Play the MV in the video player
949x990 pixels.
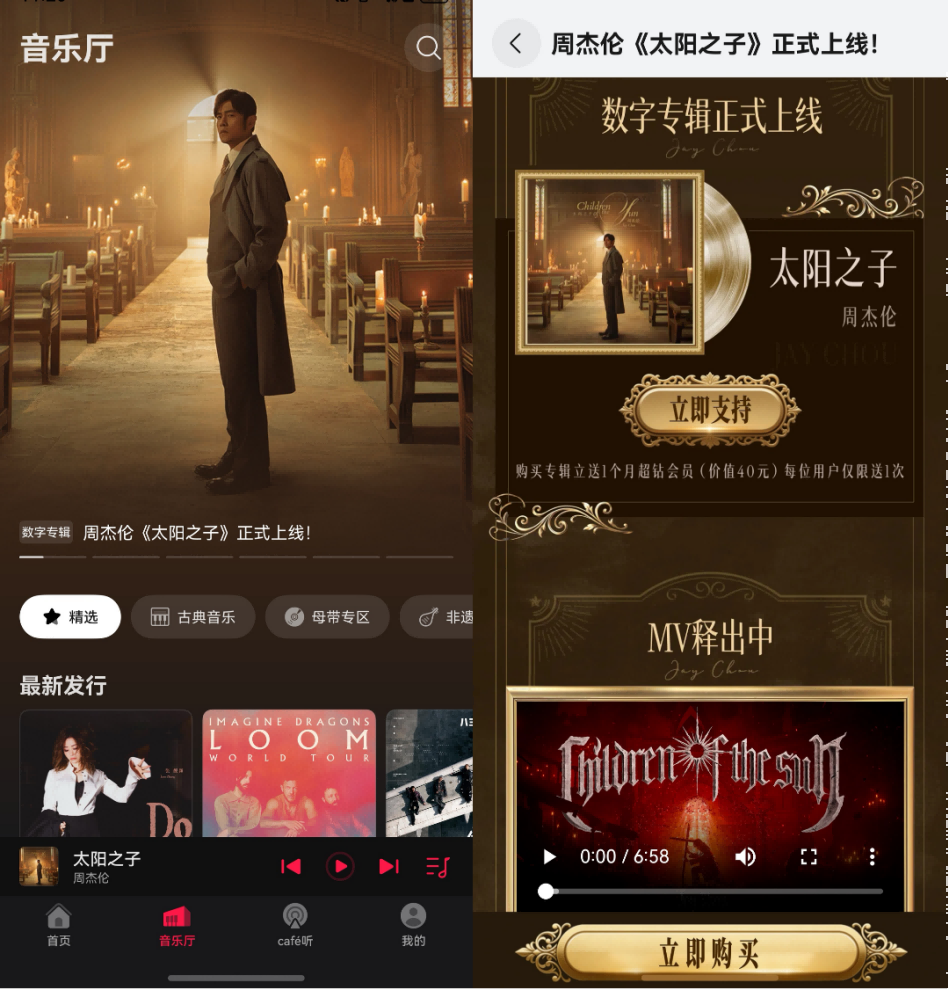coord(548,856)
